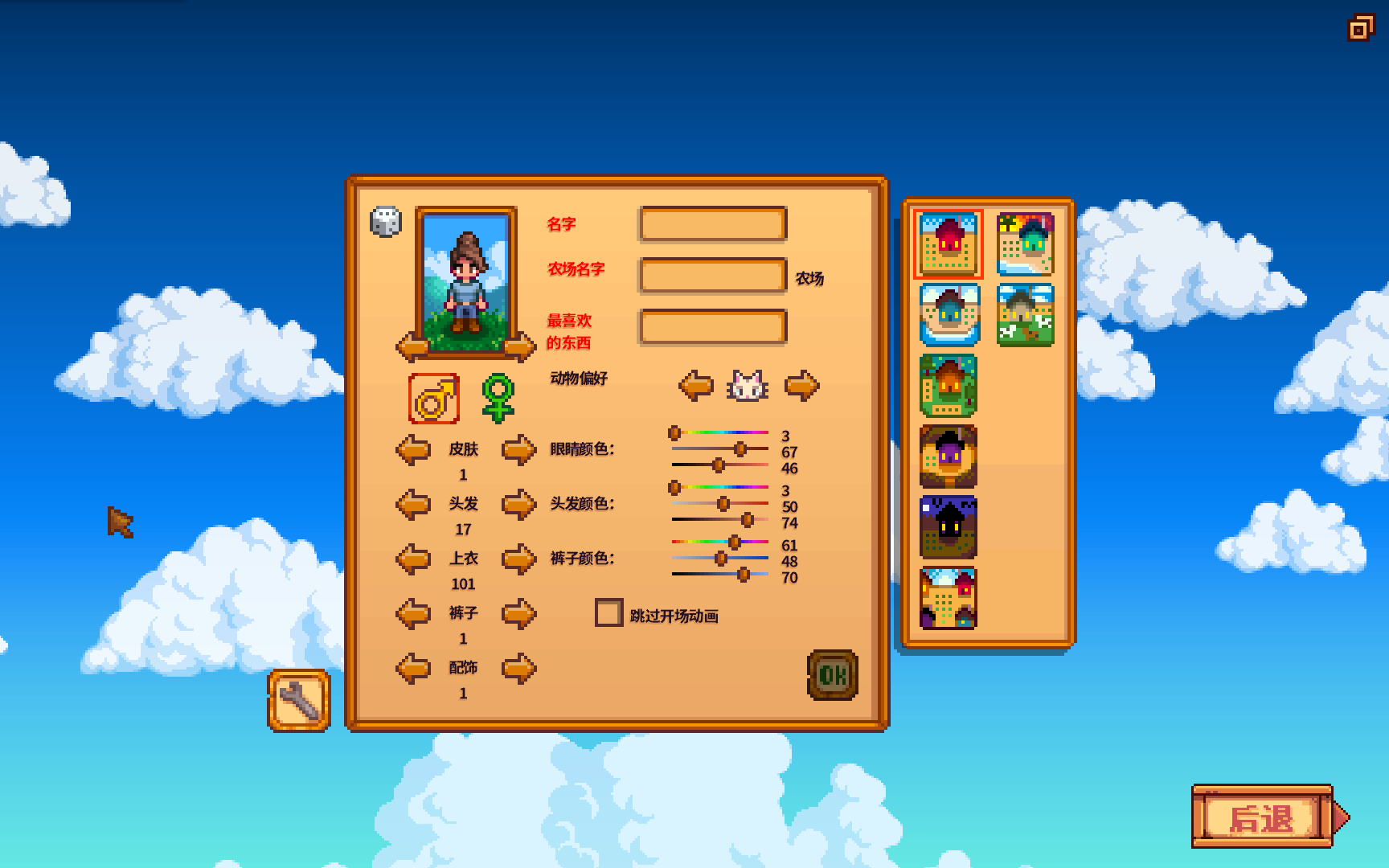Viewport: 1389px width, 868px height.
Task: Go to the previous 头发 hairstyle
Action: pyautogui.click(x=413, y=505)
